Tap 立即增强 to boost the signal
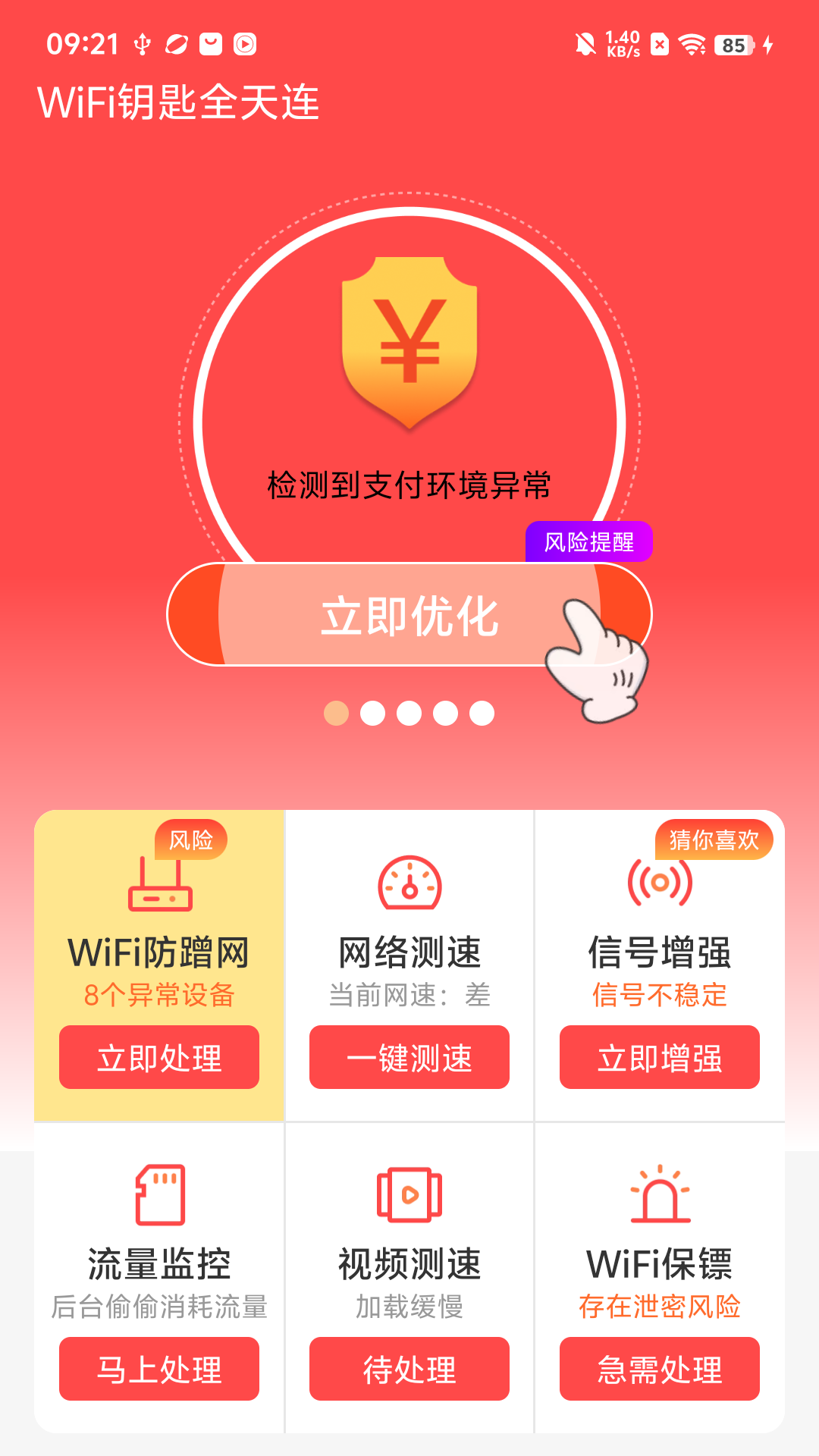 [660, 1057]
